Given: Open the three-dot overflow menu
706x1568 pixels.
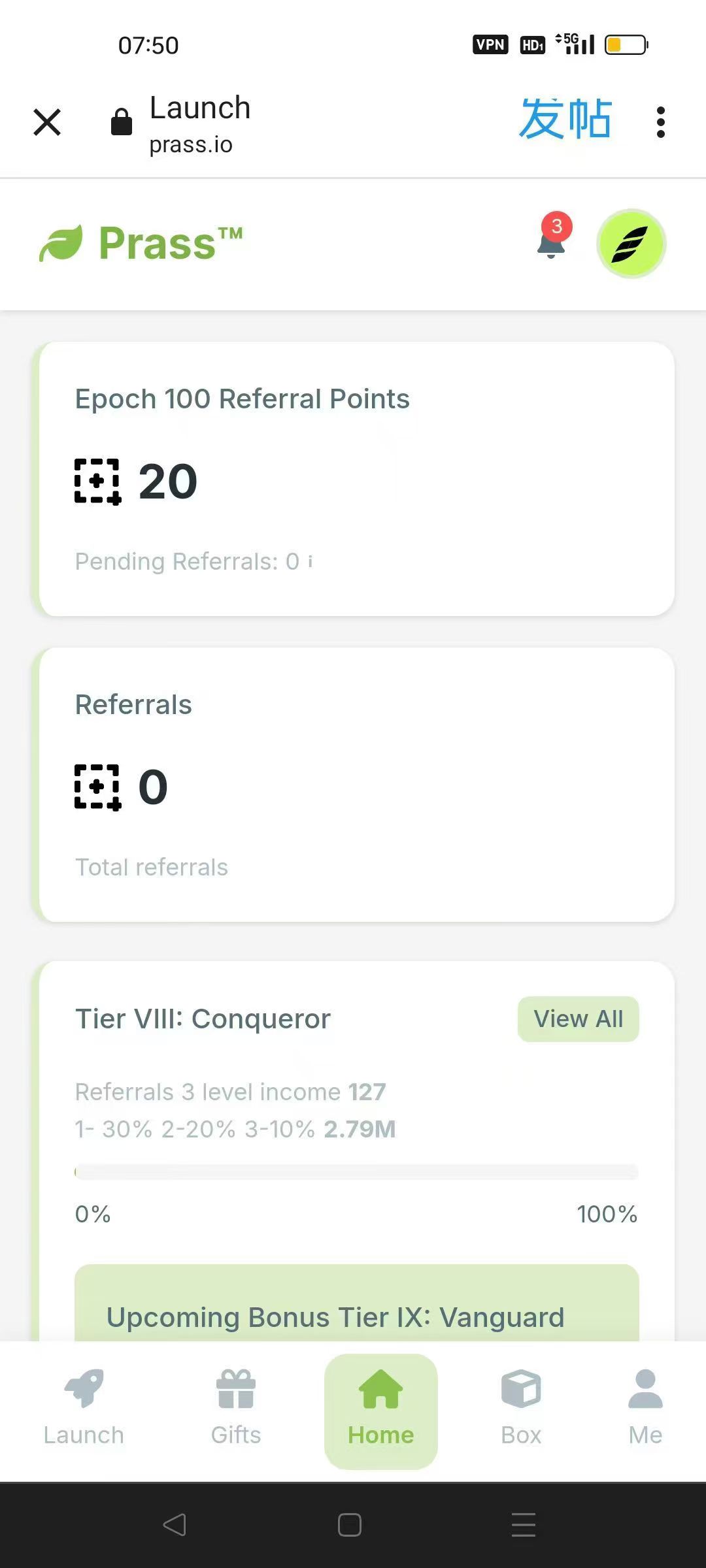Looking at the screenshot, I should pyautogui.click(x=661, y=122).
